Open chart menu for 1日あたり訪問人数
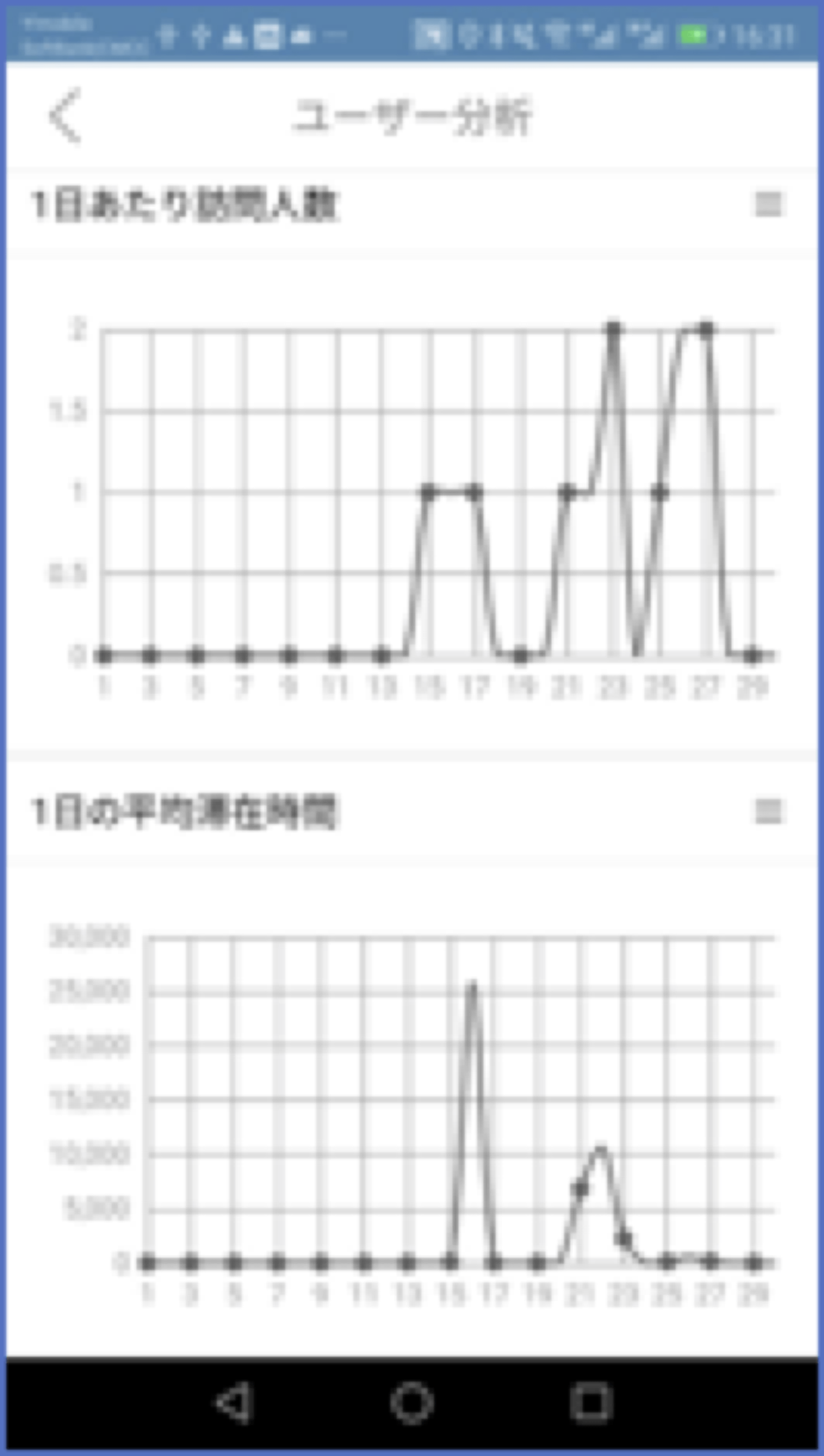The image size is (824, 1456). (x=768, y=204)
